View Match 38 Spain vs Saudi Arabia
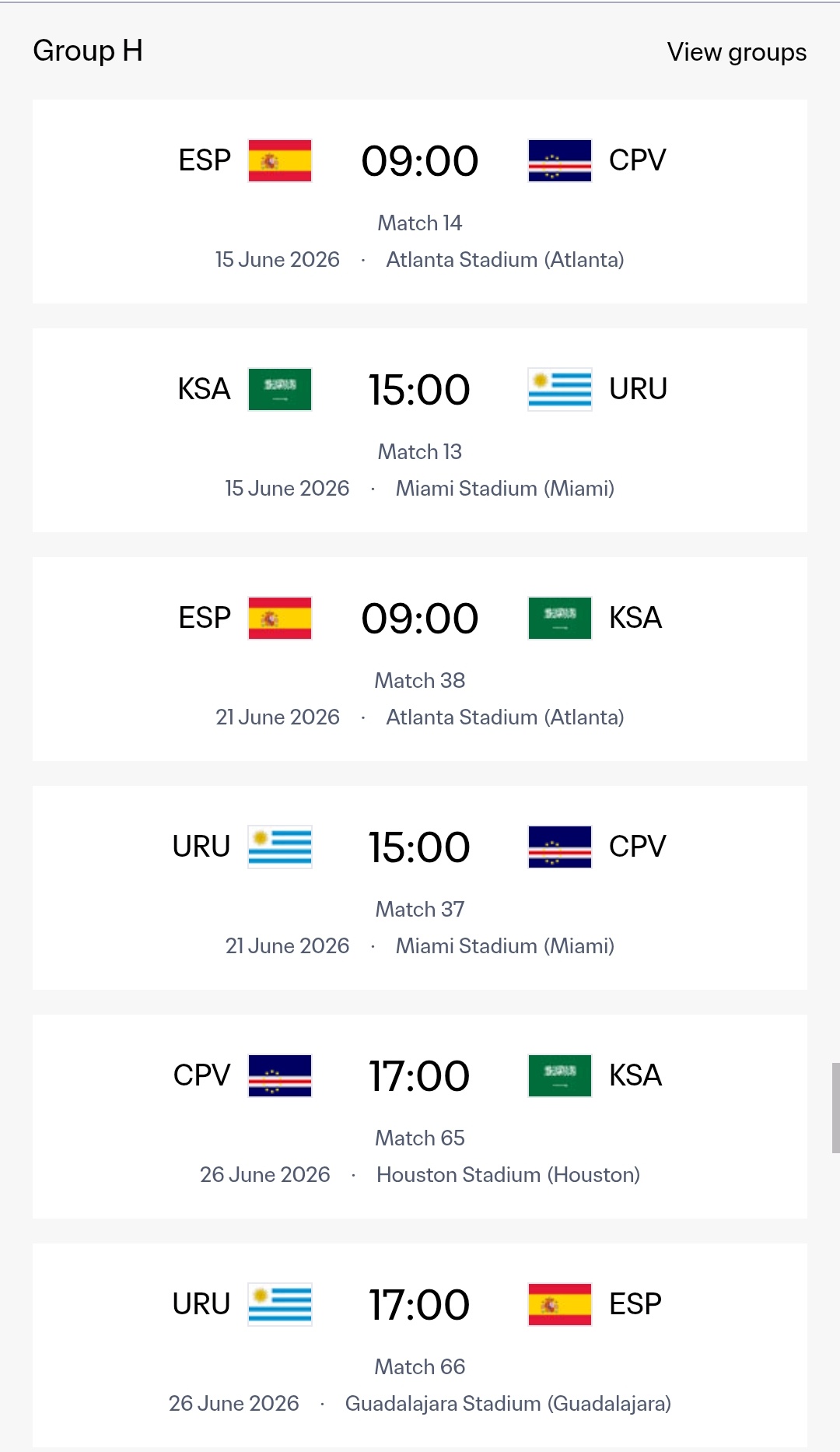This screenshot has width=840, height=1452. point(420,658)
